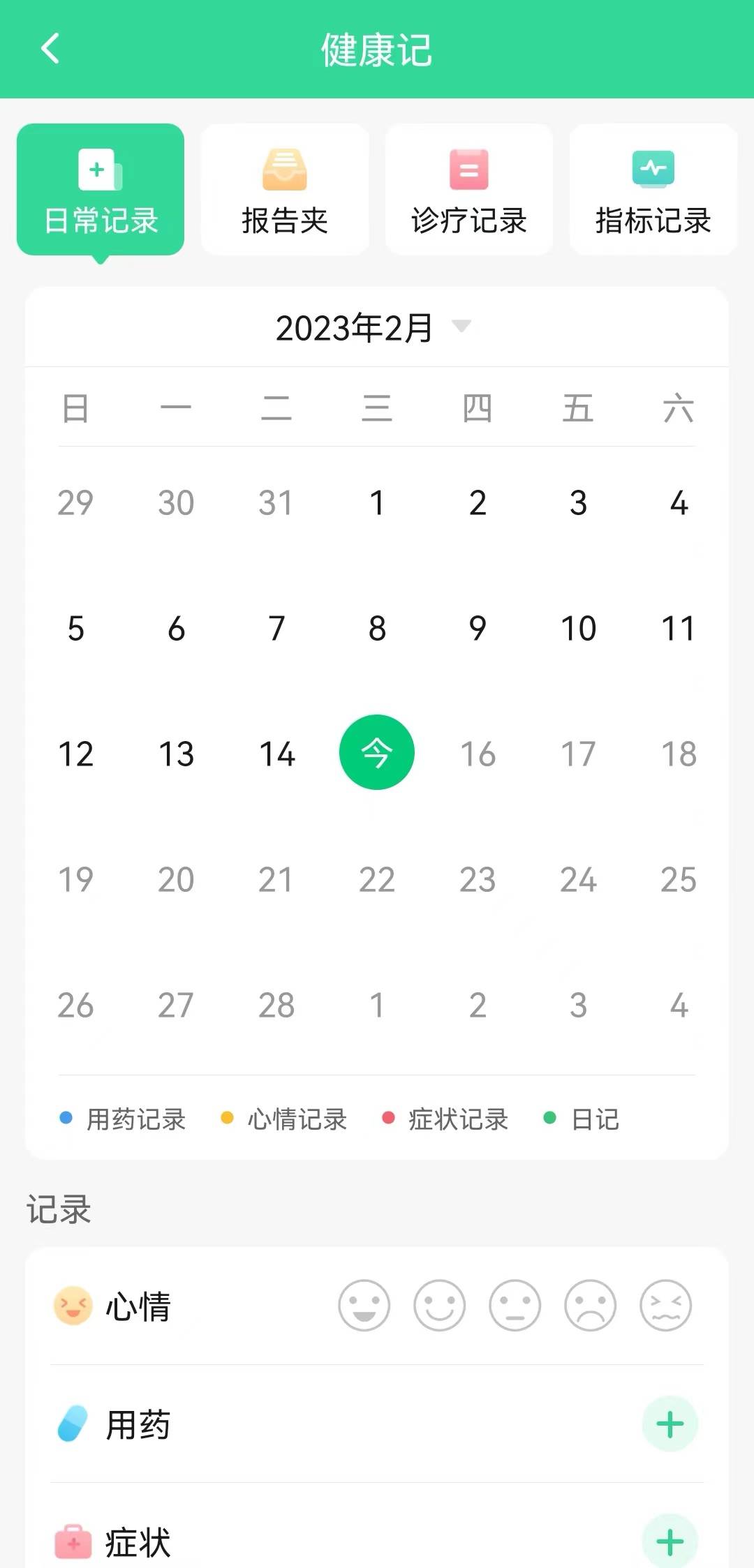This screenshot has width=754, height=1568.
Task: Select the smiling mood face
Action: pyautogui.click(x=439, y=1305)
